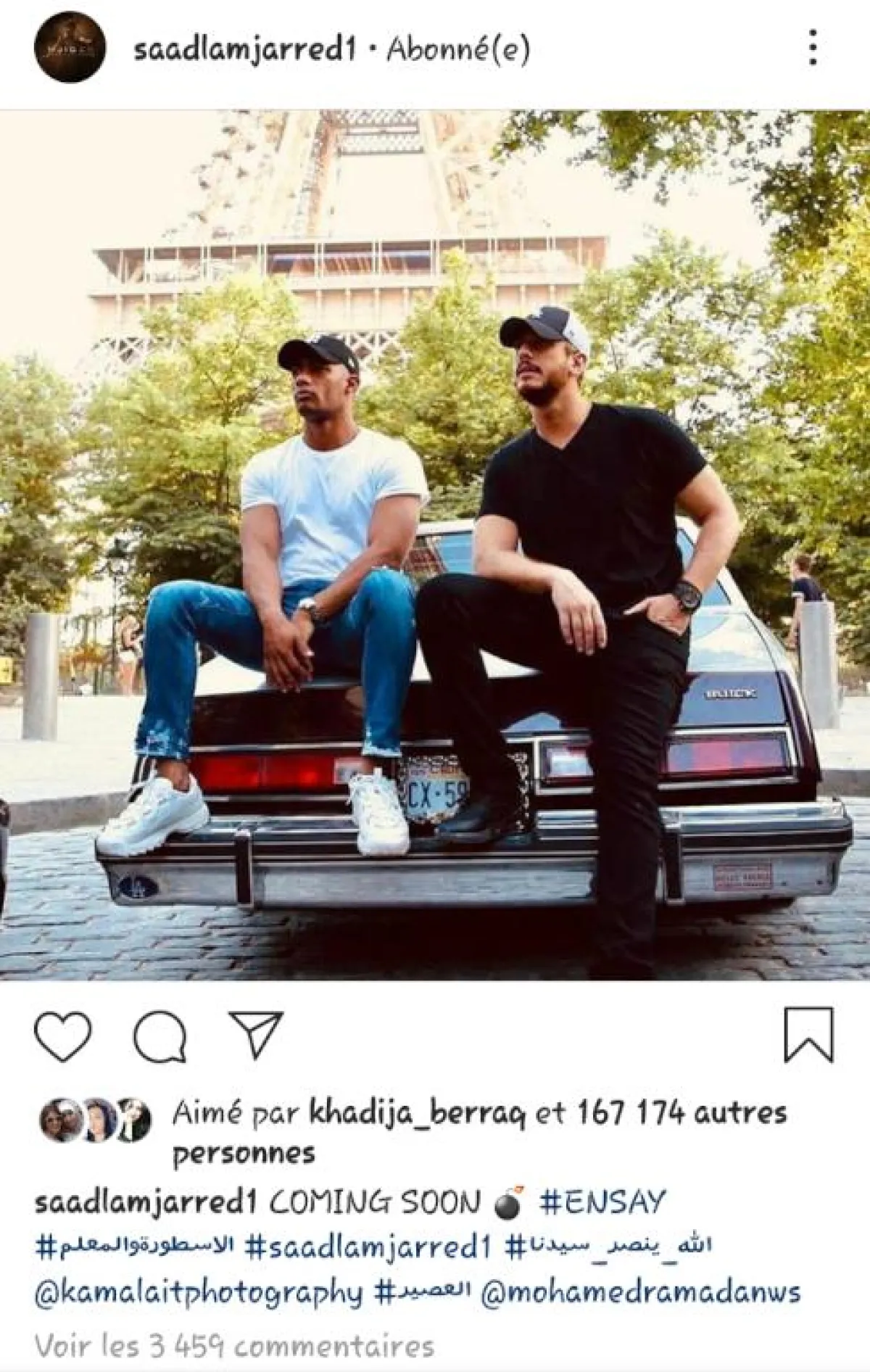Screen dimensions: 870x1372
Task: Open saadlamjarred1 profile avatar
Action: point(70,47)
